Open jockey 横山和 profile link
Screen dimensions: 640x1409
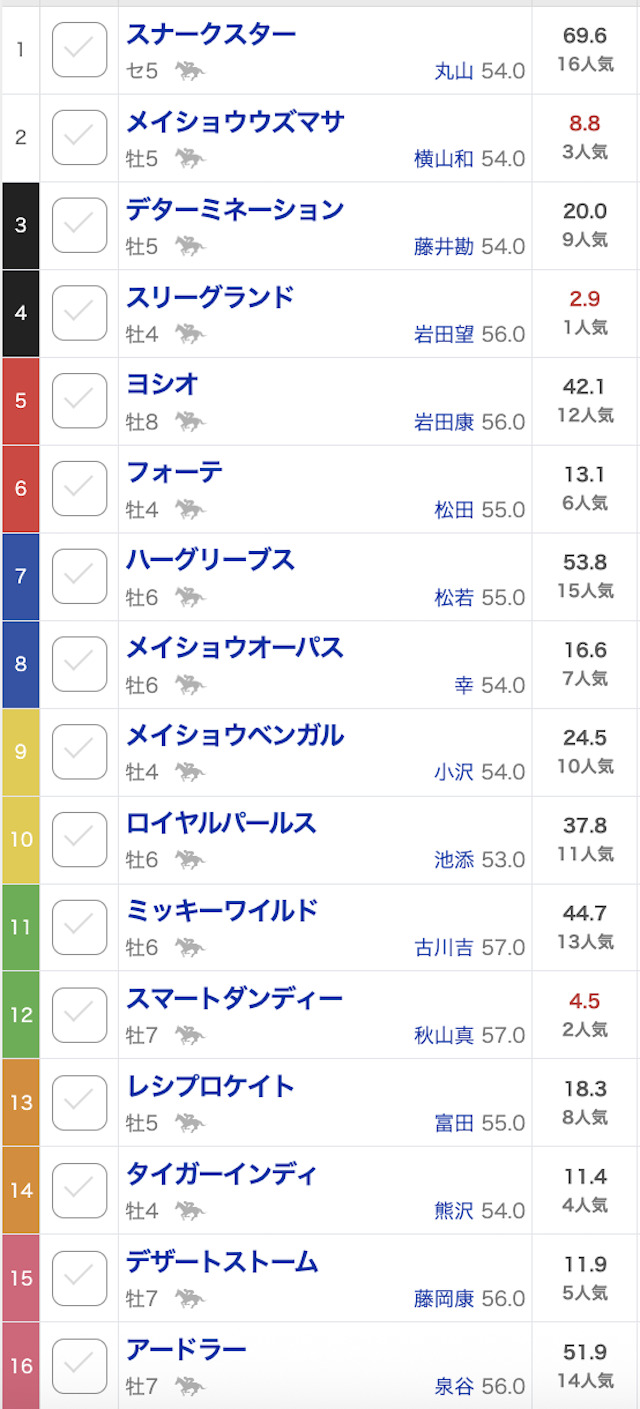tap(444, 159)
